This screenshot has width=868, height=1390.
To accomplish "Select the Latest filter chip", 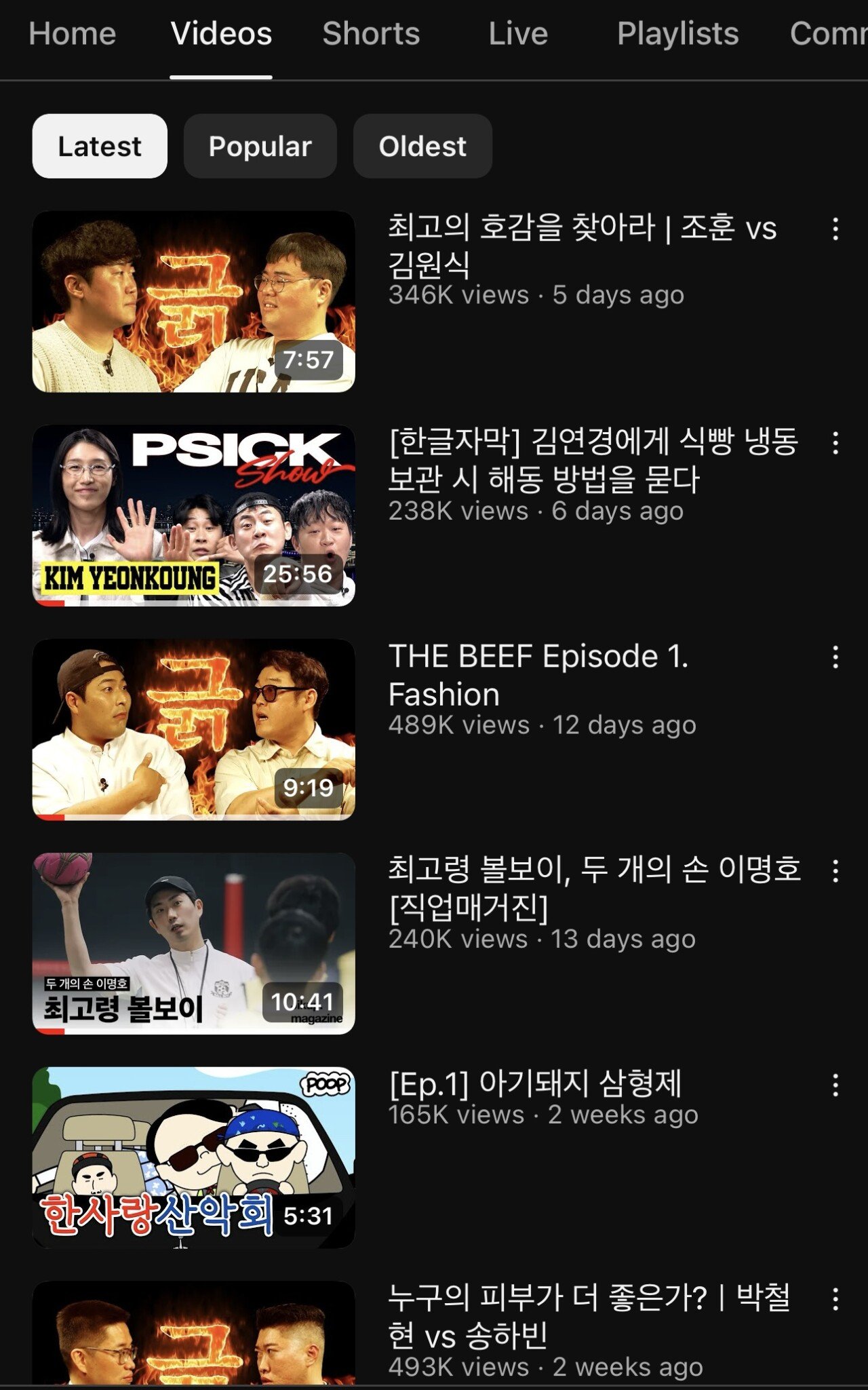I will coord(100,147).
